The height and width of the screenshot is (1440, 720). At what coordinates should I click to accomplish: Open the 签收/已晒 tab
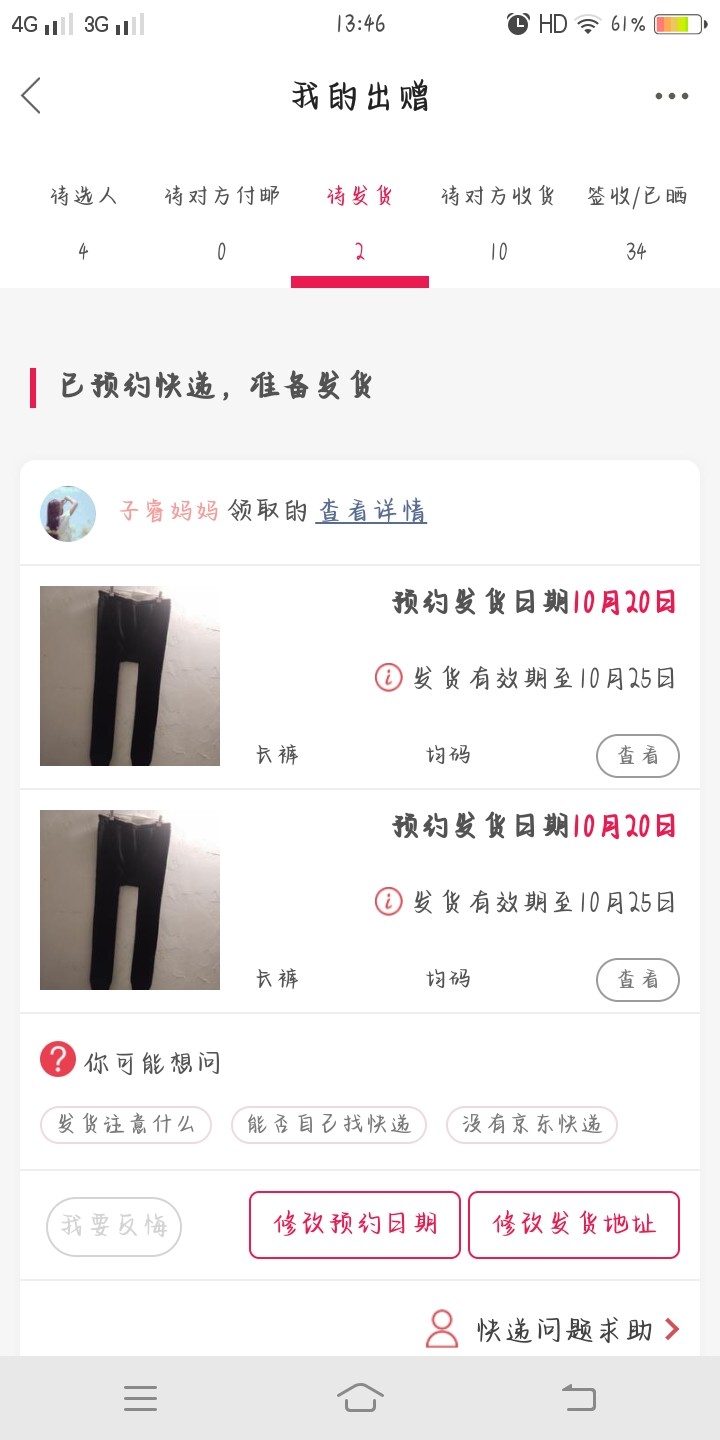[637, 221]
